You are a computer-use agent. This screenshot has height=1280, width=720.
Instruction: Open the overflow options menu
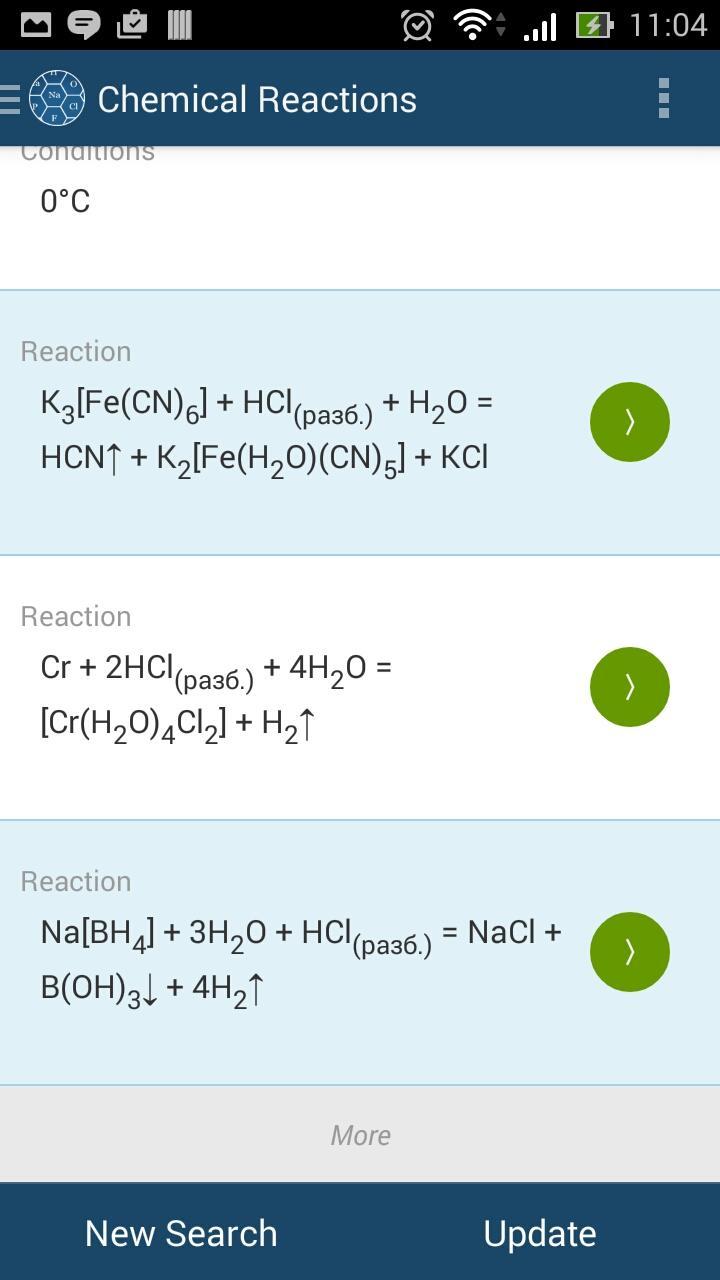pyautogui.click(x=663, y=97)
